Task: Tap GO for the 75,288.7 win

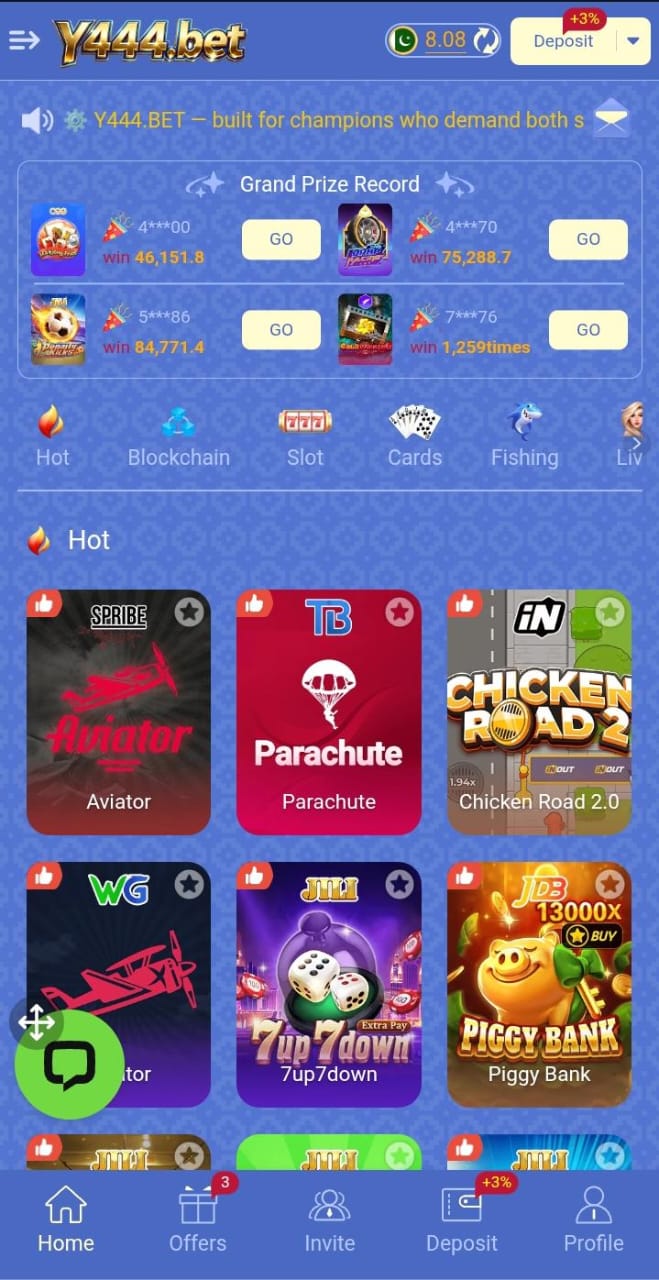Action: (x=588, y=240)
